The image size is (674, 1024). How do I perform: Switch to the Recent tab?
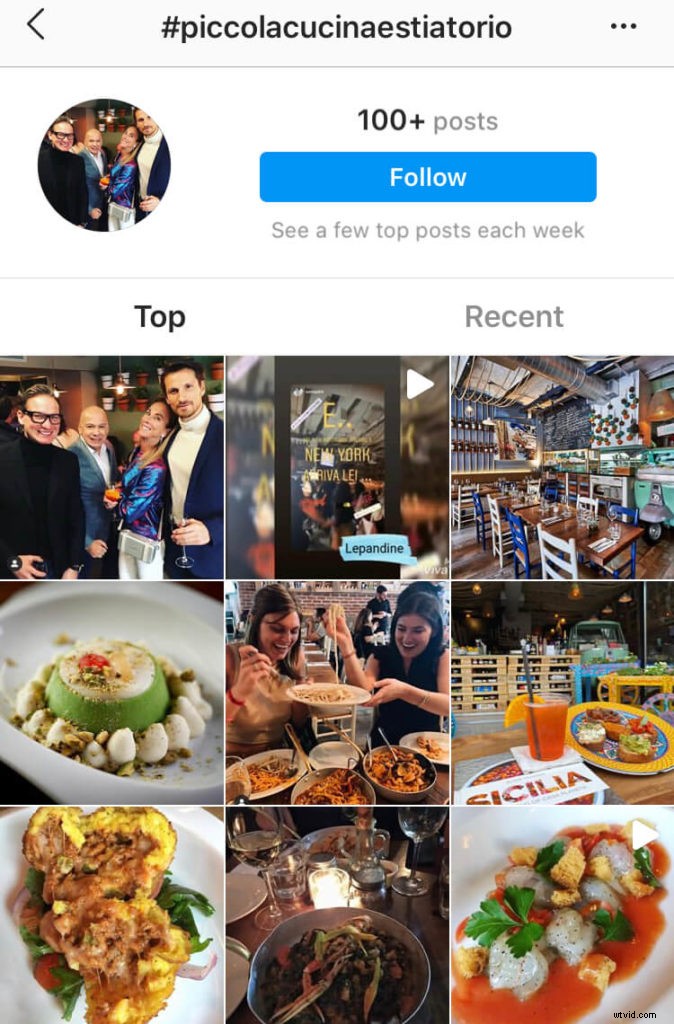click(x=514, y=317)
